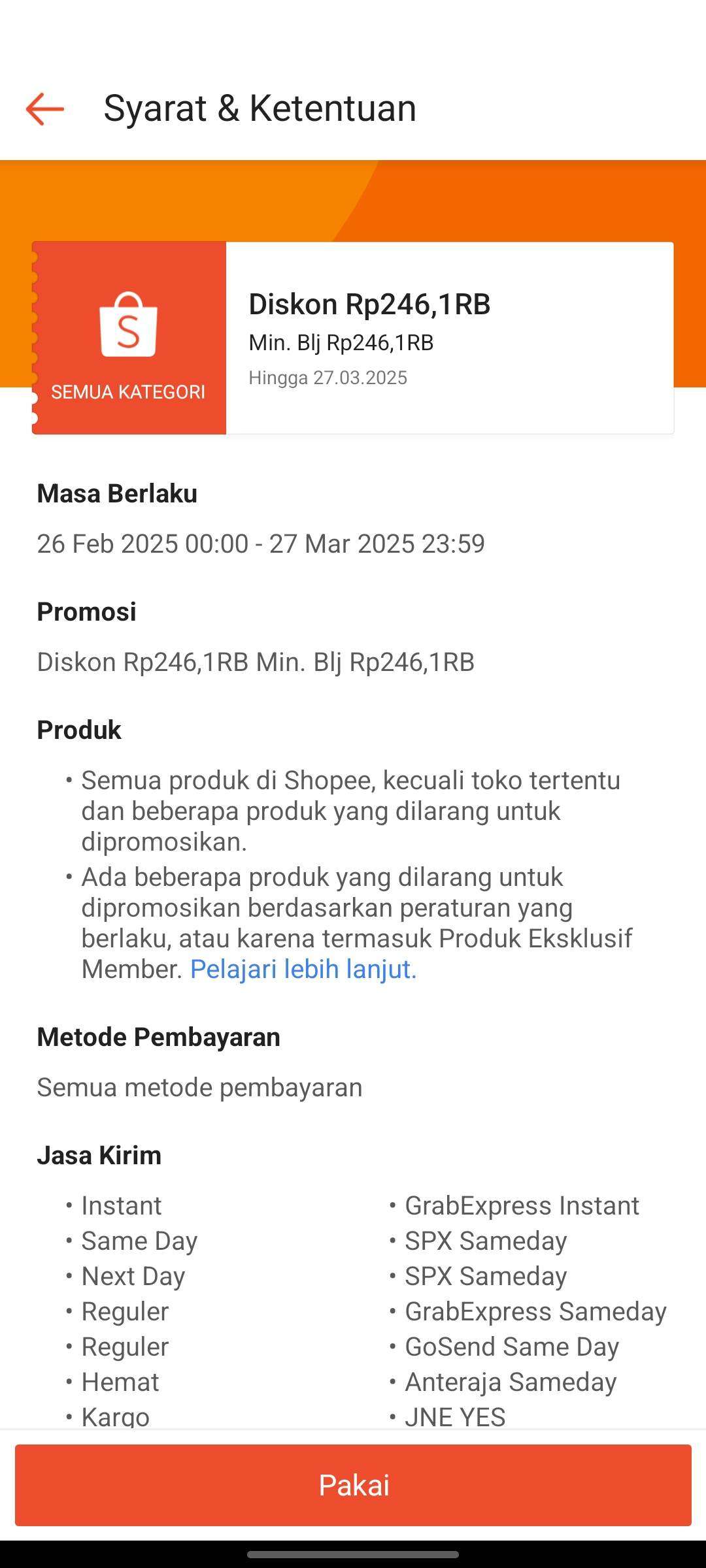
Task: Open the Pelajari lebih lanjut link
Action: tap(303, 969)
